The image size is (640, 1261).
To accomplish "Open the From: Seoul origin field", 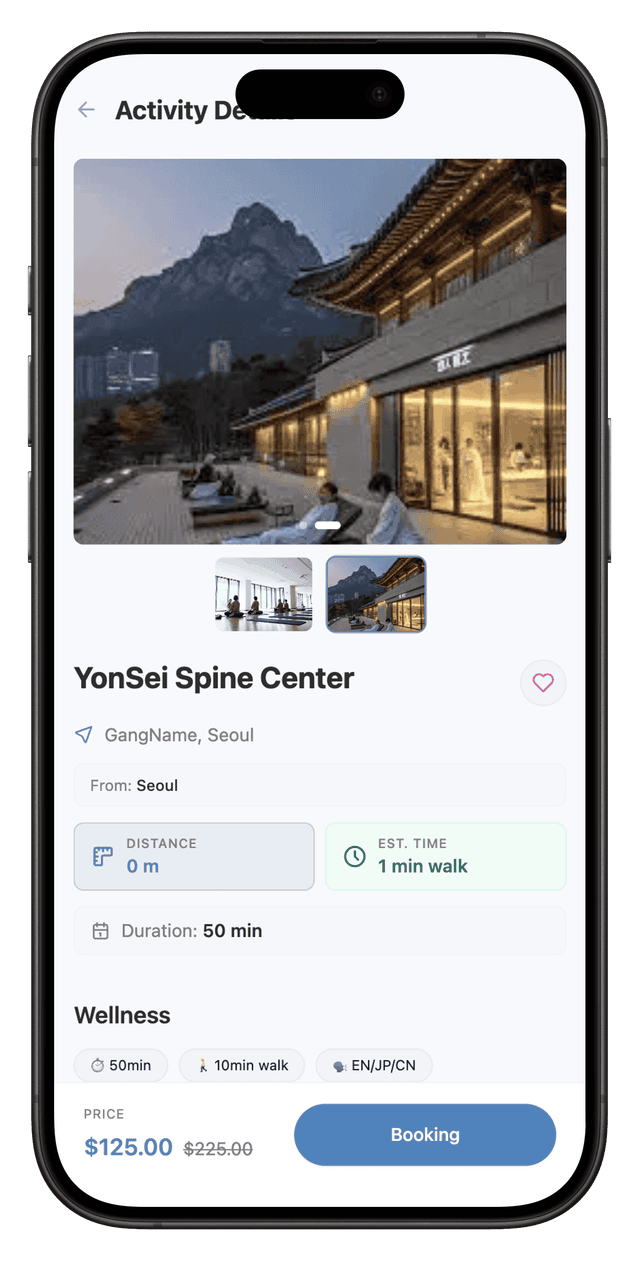I will coord(320,785).
